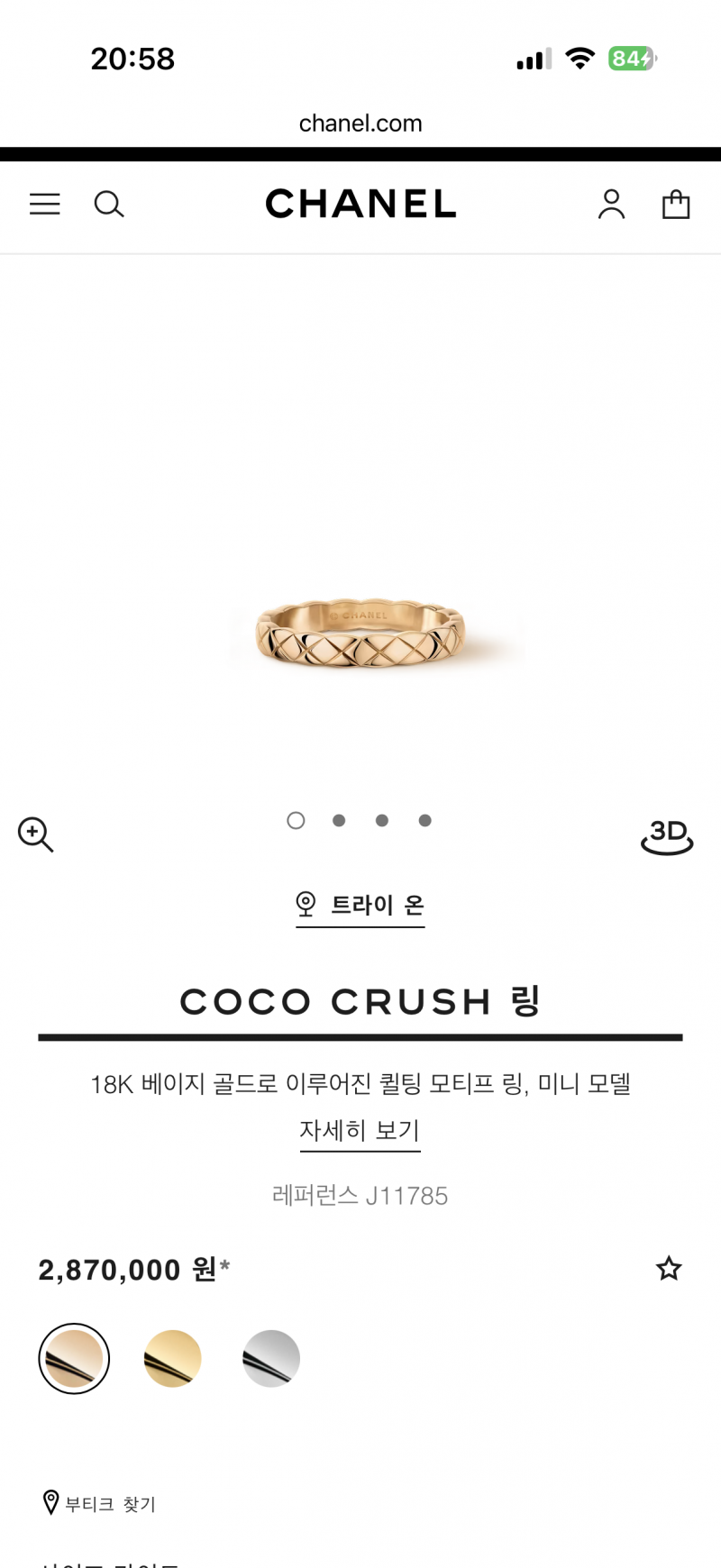This screenshot has width=721, height=1568.
Task: Select the third carousel dot
Action: point(382,820)
